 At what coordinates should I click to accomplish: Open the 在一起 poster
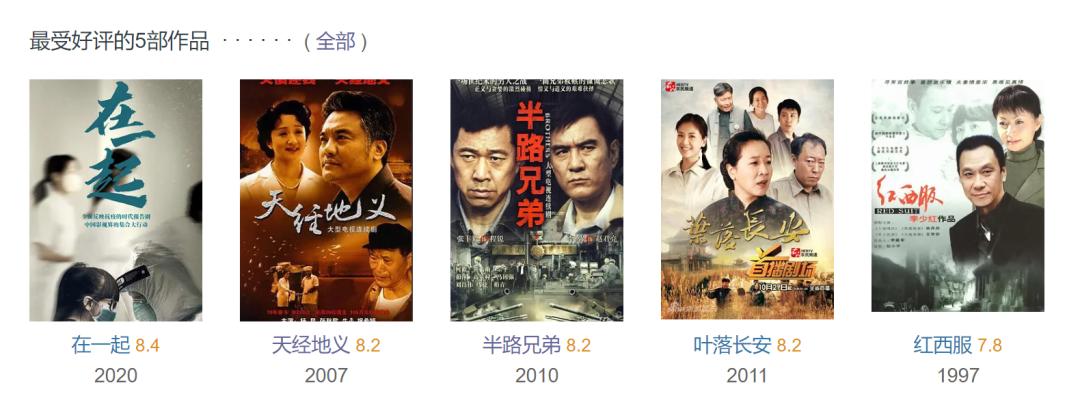point(116,200)
